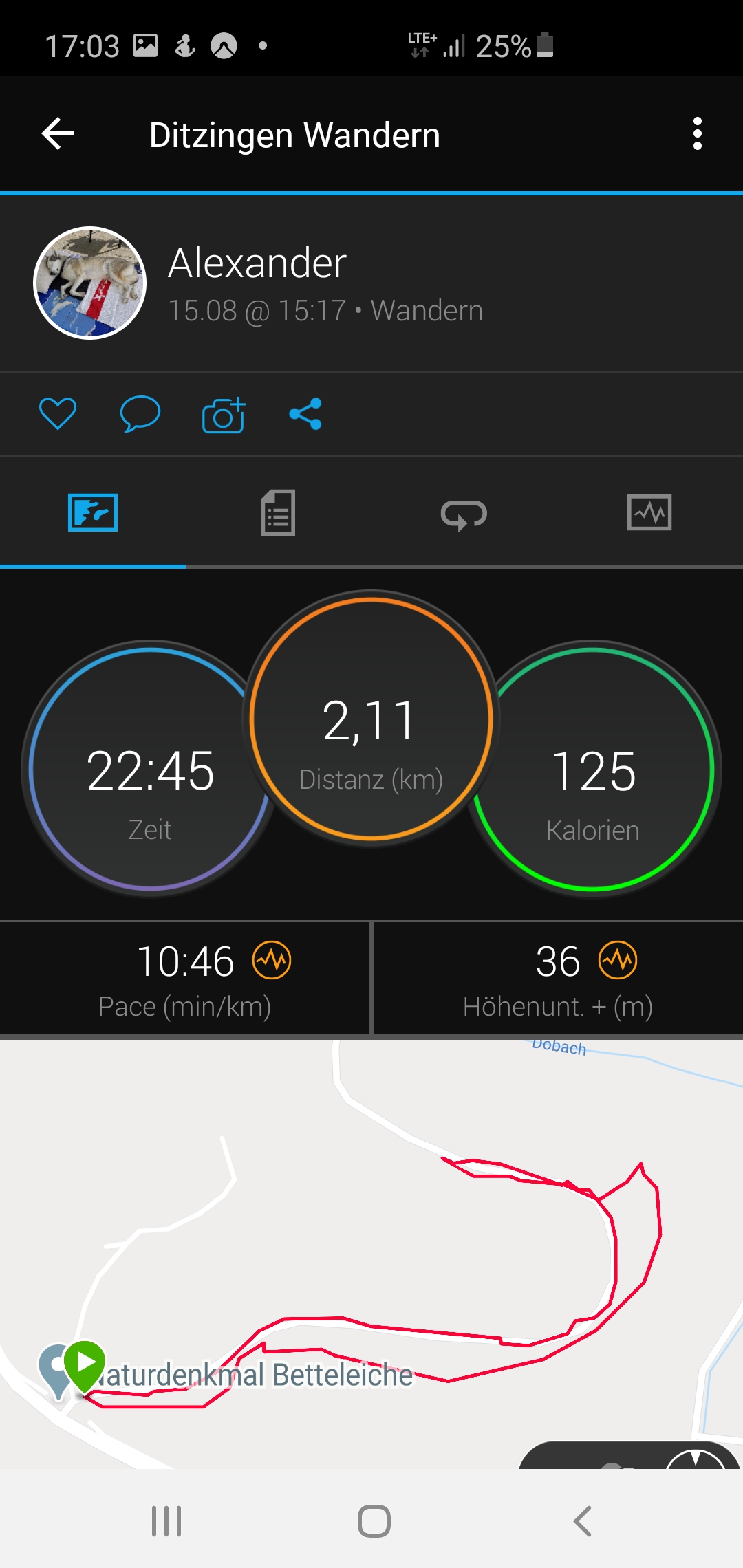Image resolution: width=743 pixels, height=1568 pixels.
Task: View elevation chart icon next to 36
Action: click(618, 960)
